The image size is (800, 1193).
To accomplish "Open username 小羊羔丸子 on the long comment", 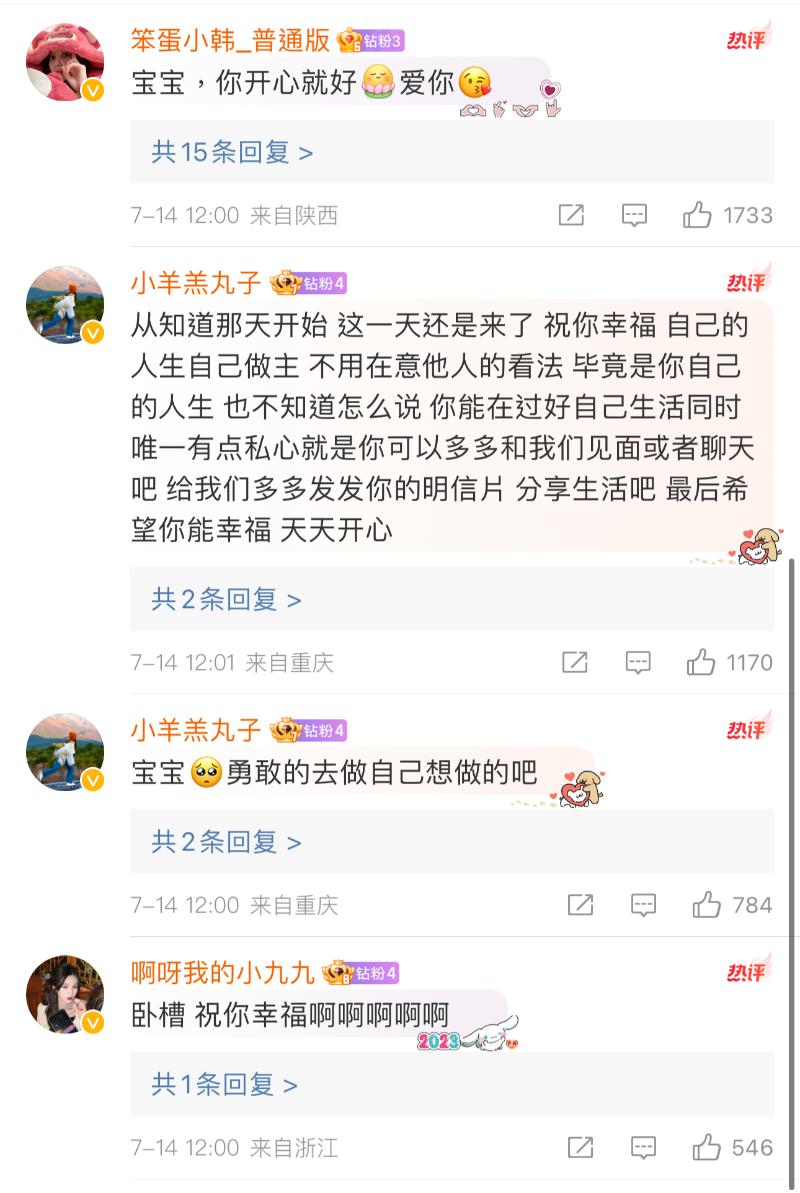I will point(196,283).
